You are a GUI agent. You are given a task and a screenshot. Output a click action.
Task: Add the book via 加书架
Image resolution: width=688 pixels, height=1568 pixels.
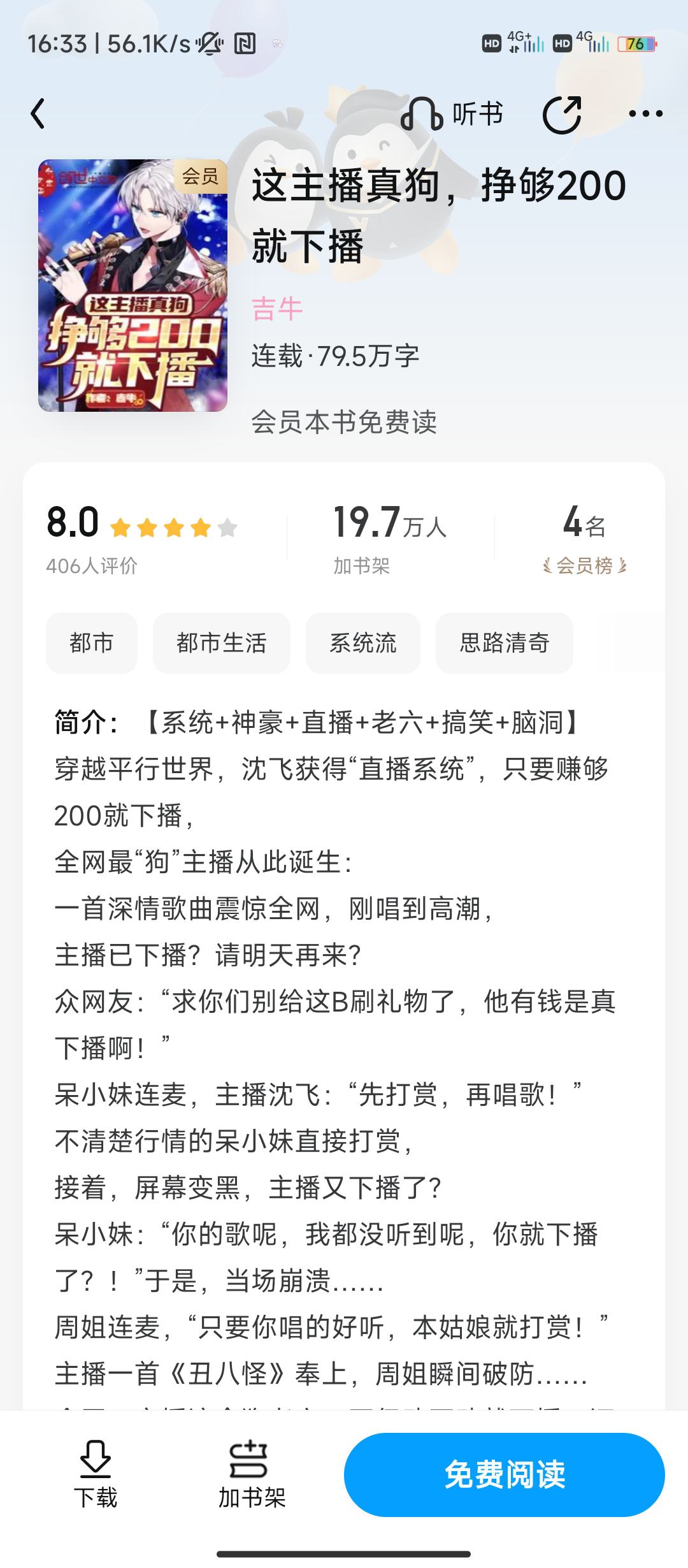(x=252, y=1474)
